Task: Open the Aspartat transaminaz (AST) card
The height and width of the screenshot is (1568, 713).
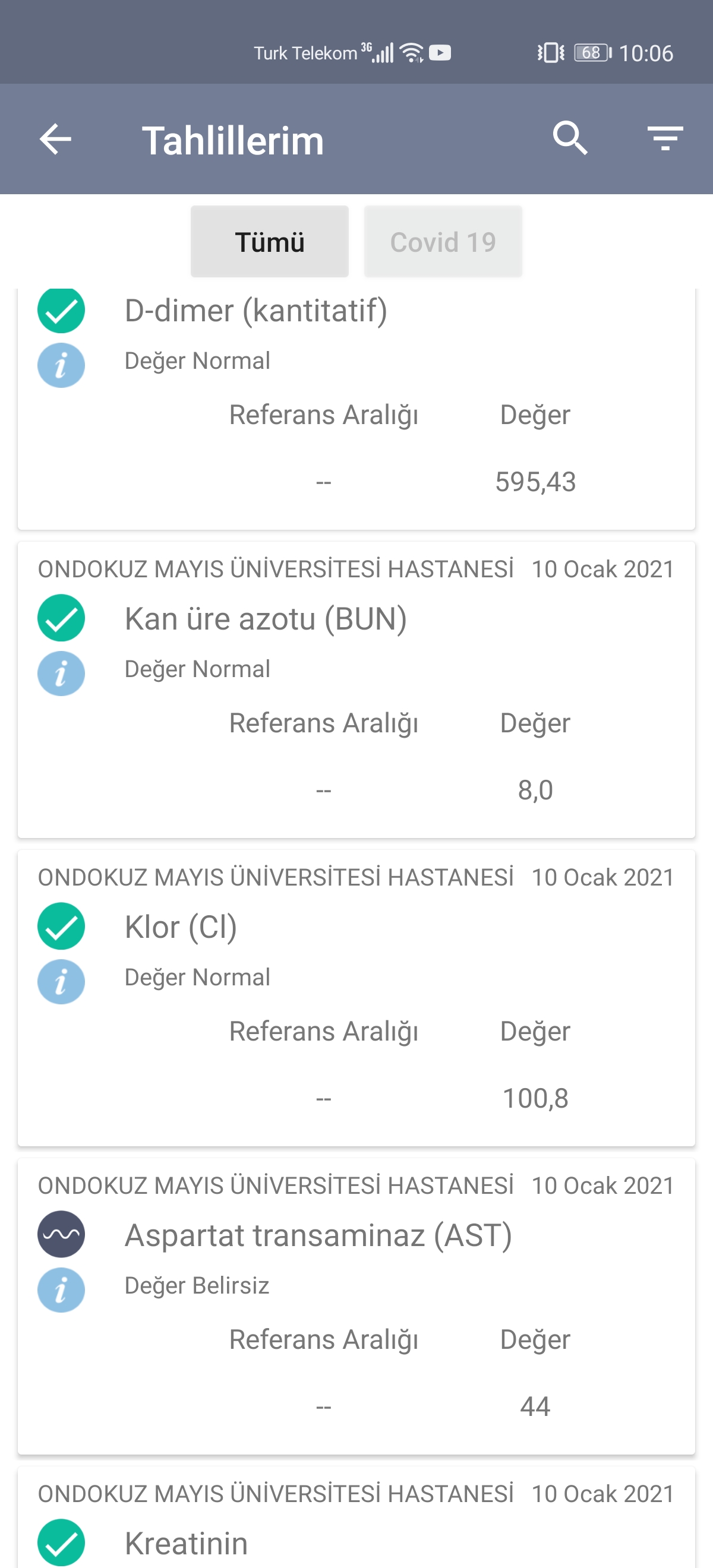Action: click(x=356, y=1305)
